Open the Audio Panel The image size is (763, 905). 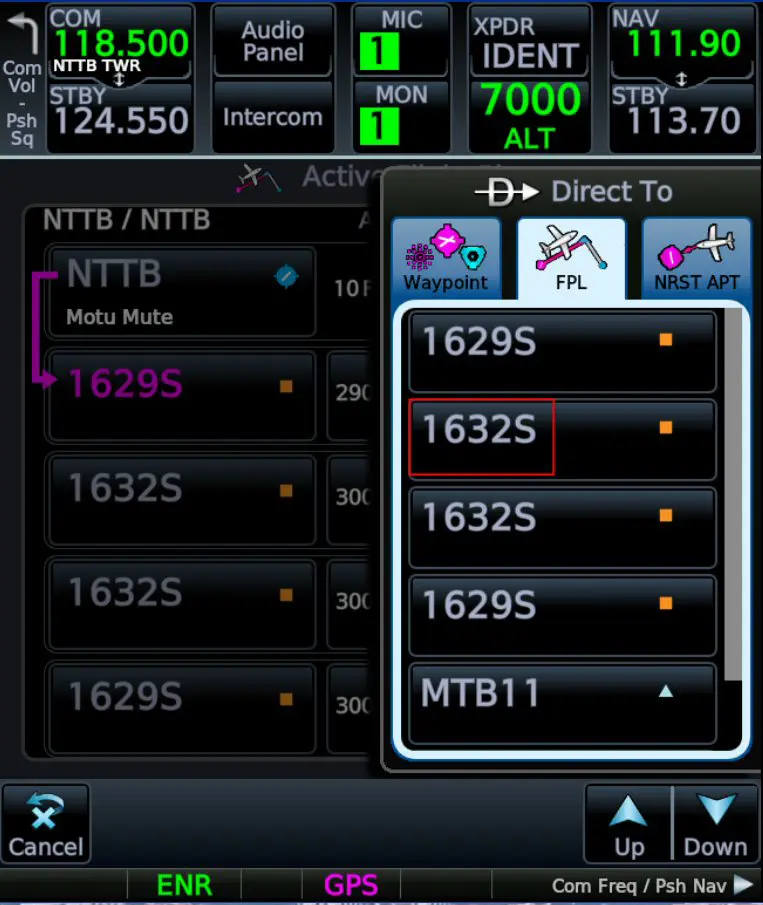273,41
